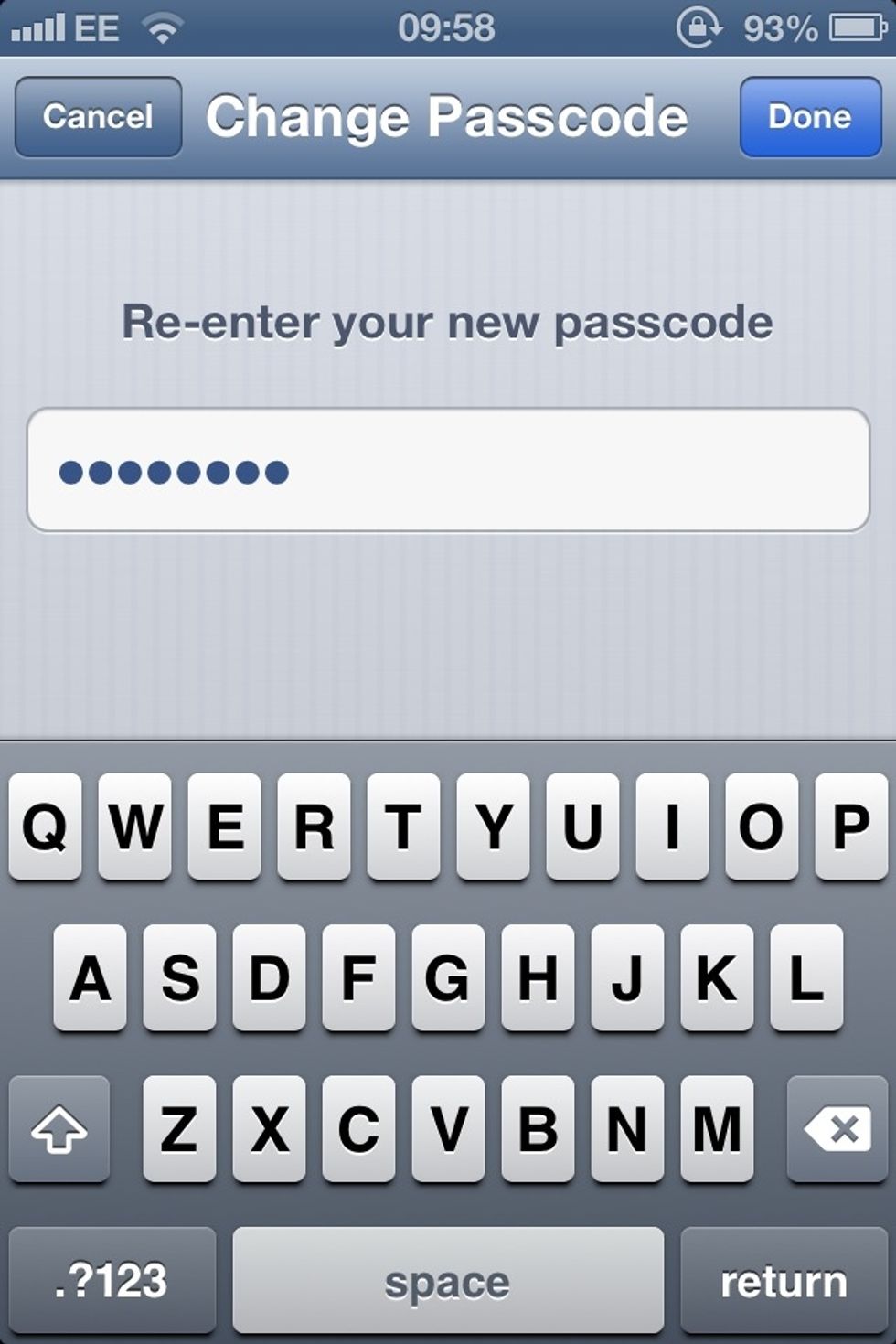The height and width of the screenshot is (1344, 896).
Task: Tap the cellular signal bars icon
Action: click(x=37, y=27)
